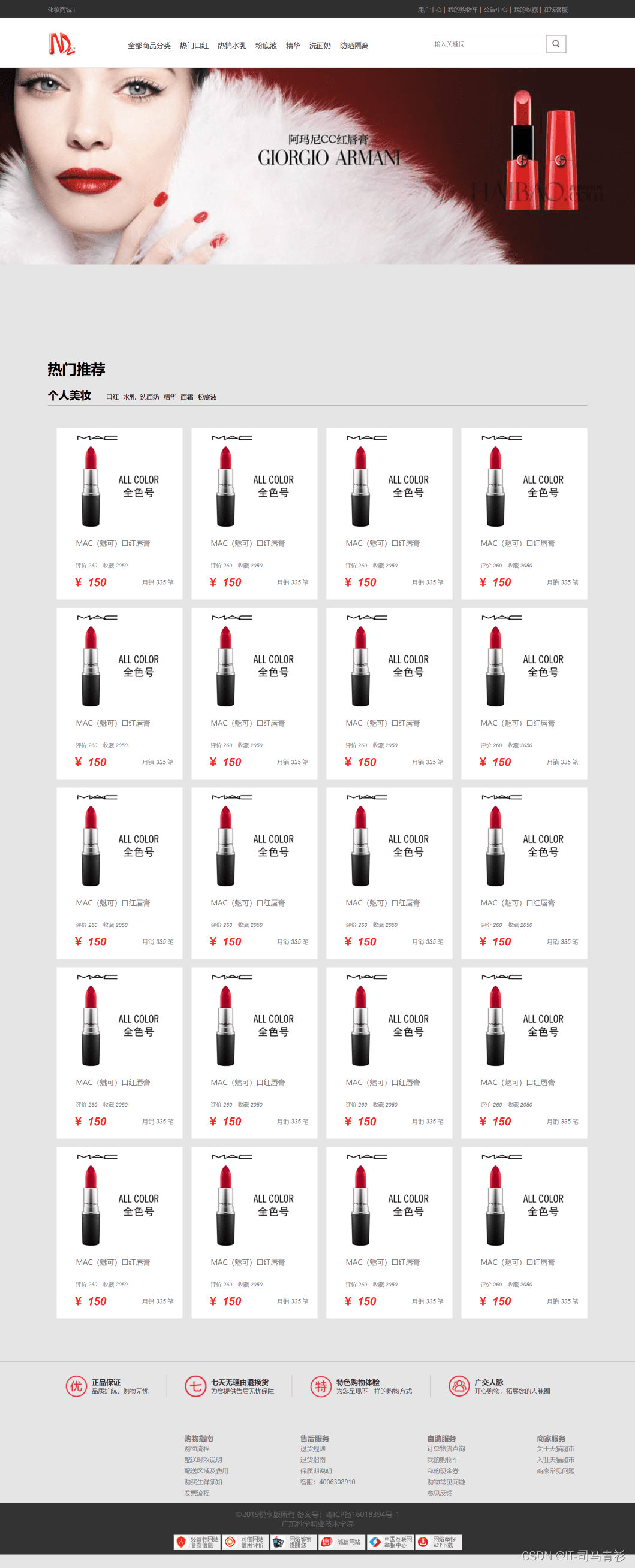Image resolution: width=635 pixels, height=1568 pixels.
Task: Select 防晒隔离 in the main menu
Action: pyautogui.click(x=353, y=46)
